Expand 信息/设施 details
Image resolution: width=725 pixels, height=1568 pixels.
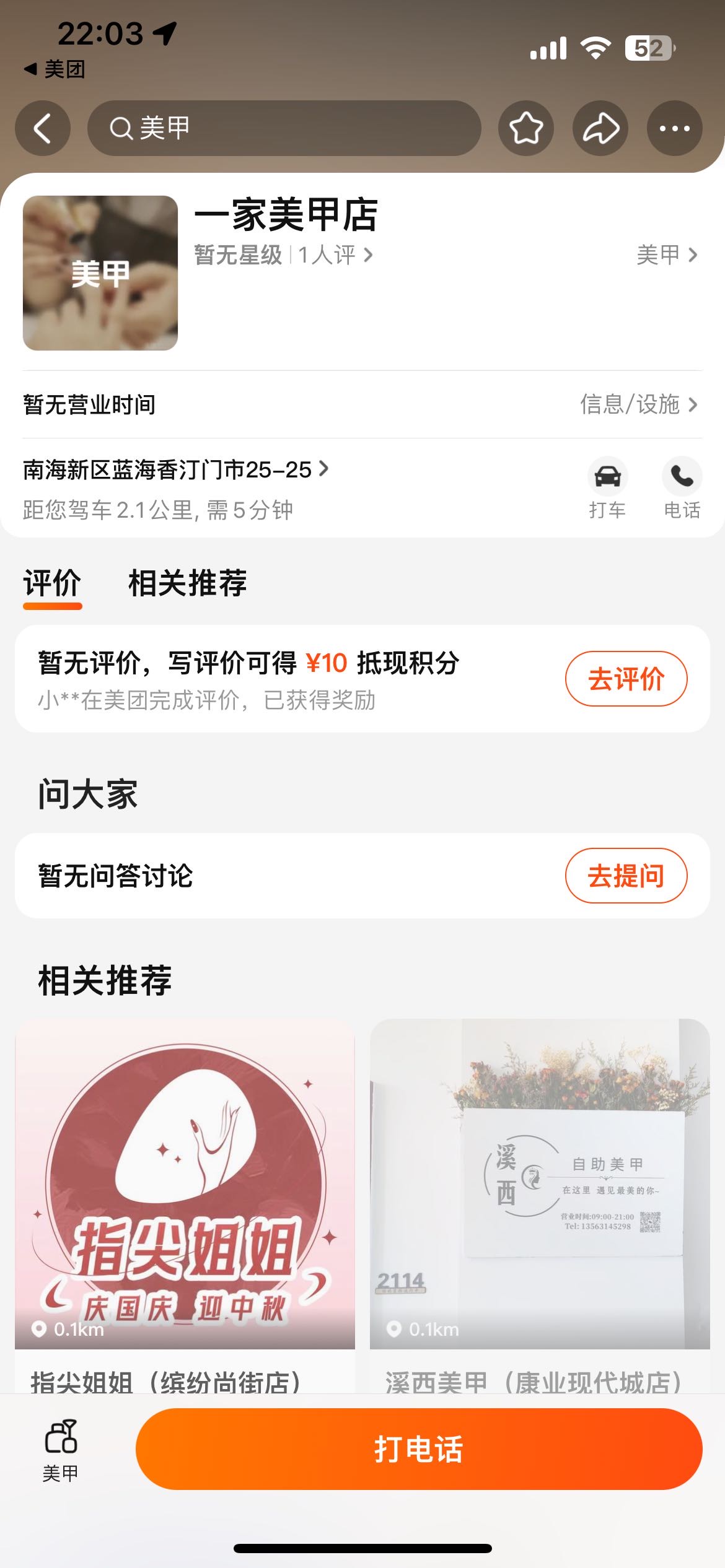[638, 405]
